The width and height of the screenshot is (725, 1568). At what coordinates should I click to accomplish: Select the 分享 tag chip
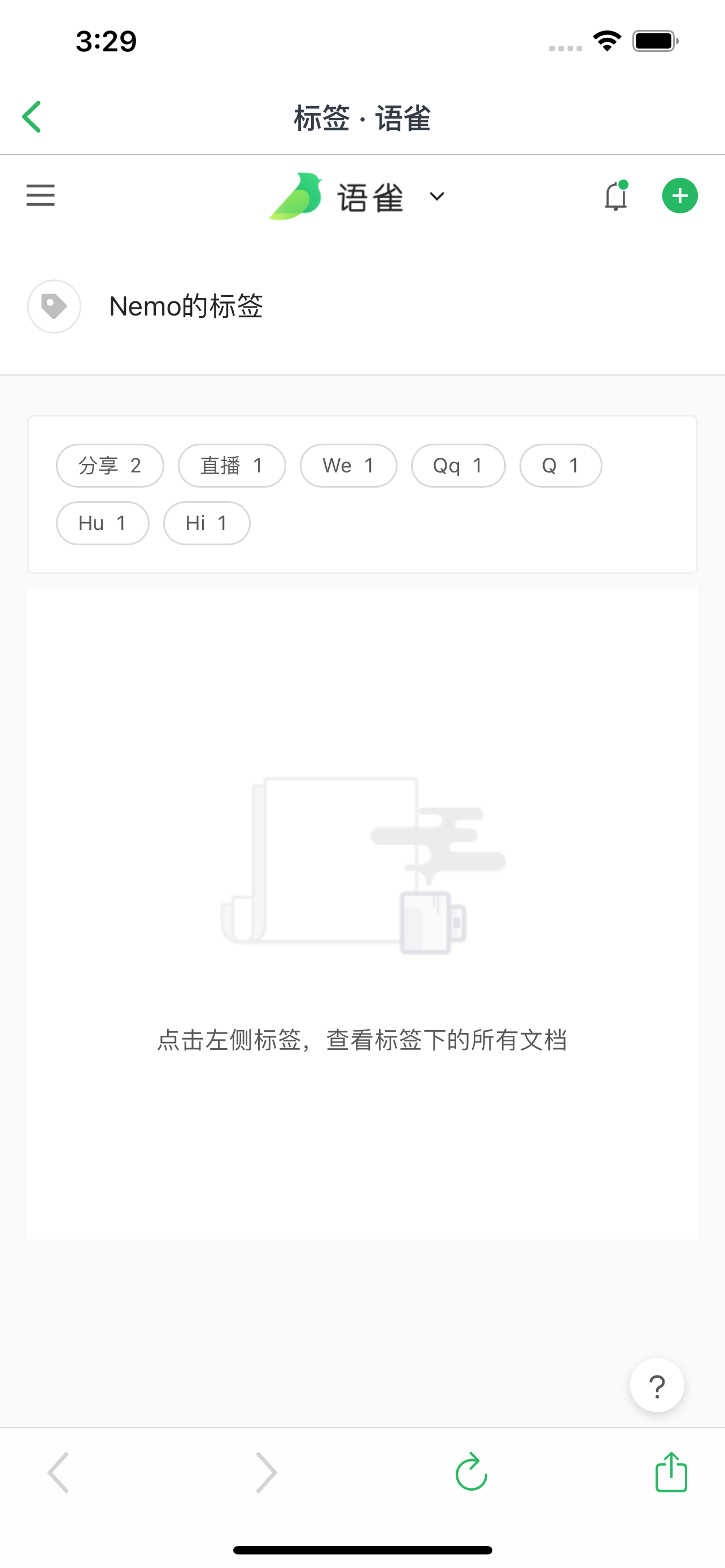110,466
